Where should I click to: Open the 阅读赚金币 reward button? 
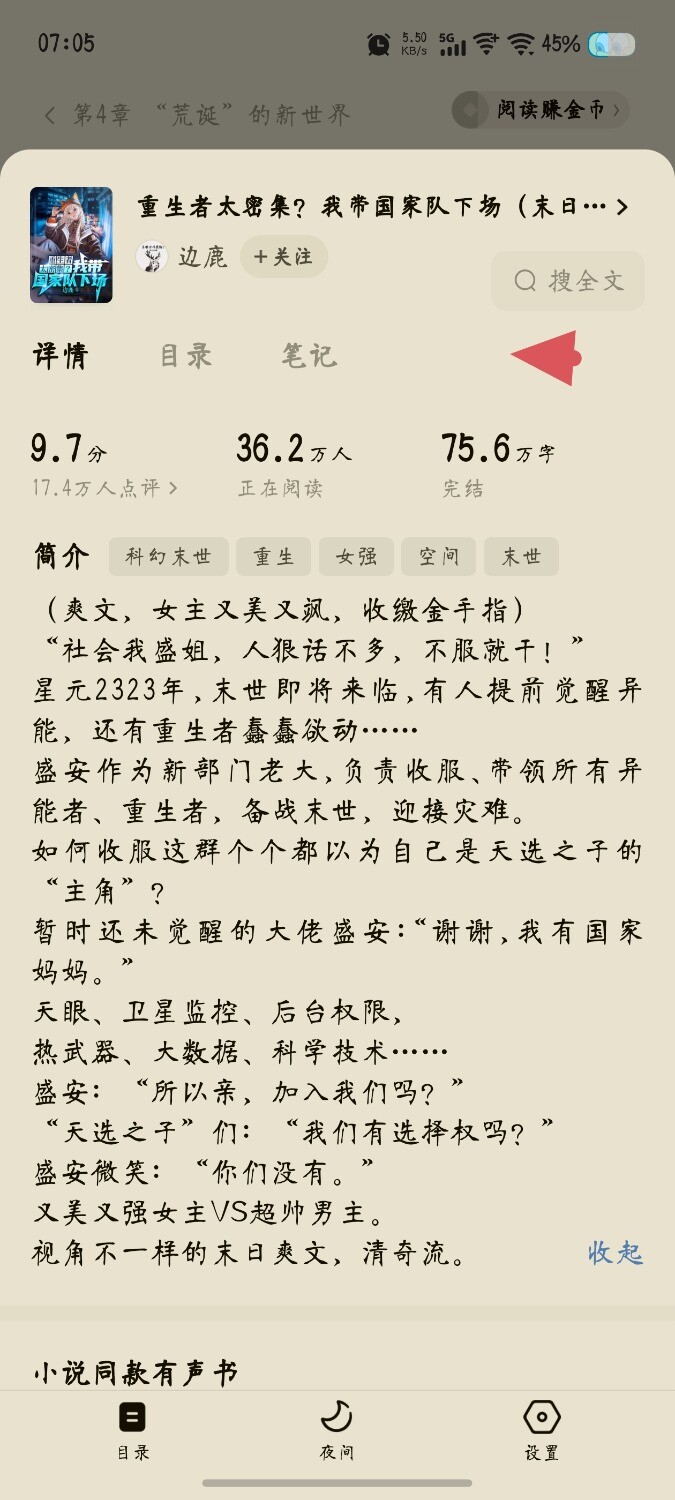[x=541, y=110]
